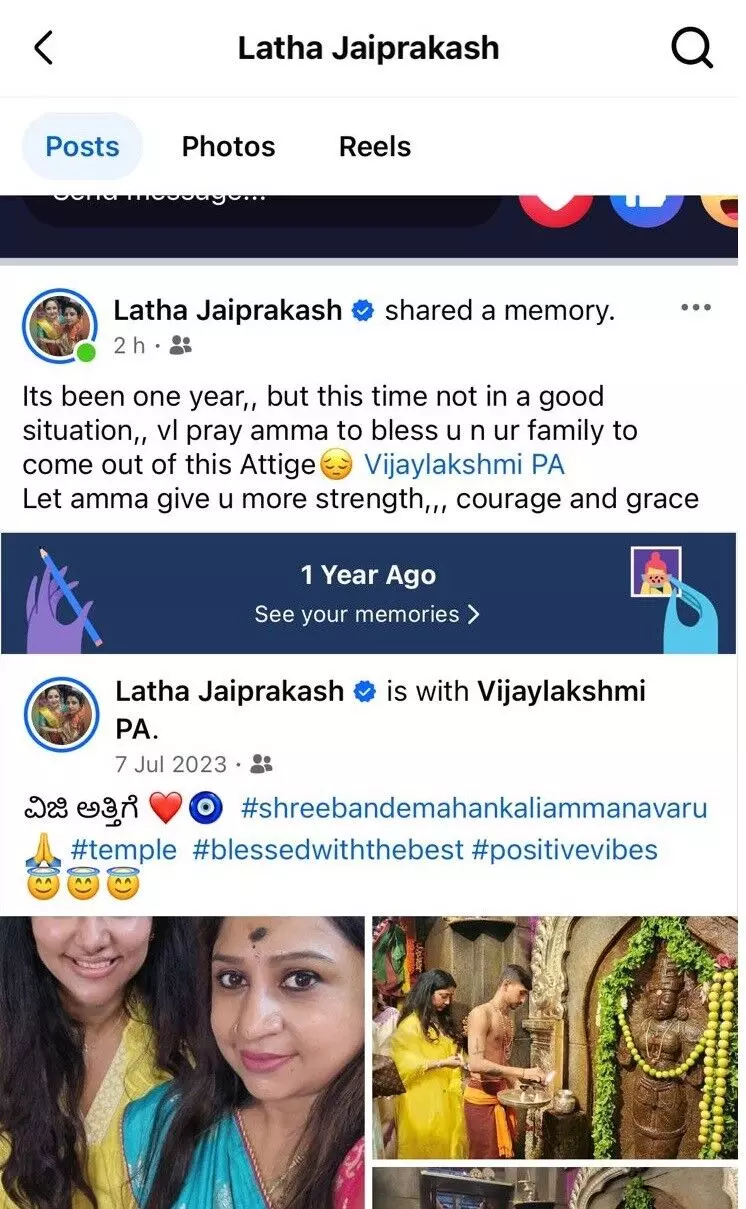Open profile picture beside shared a memory

click(x=61, y=326)
